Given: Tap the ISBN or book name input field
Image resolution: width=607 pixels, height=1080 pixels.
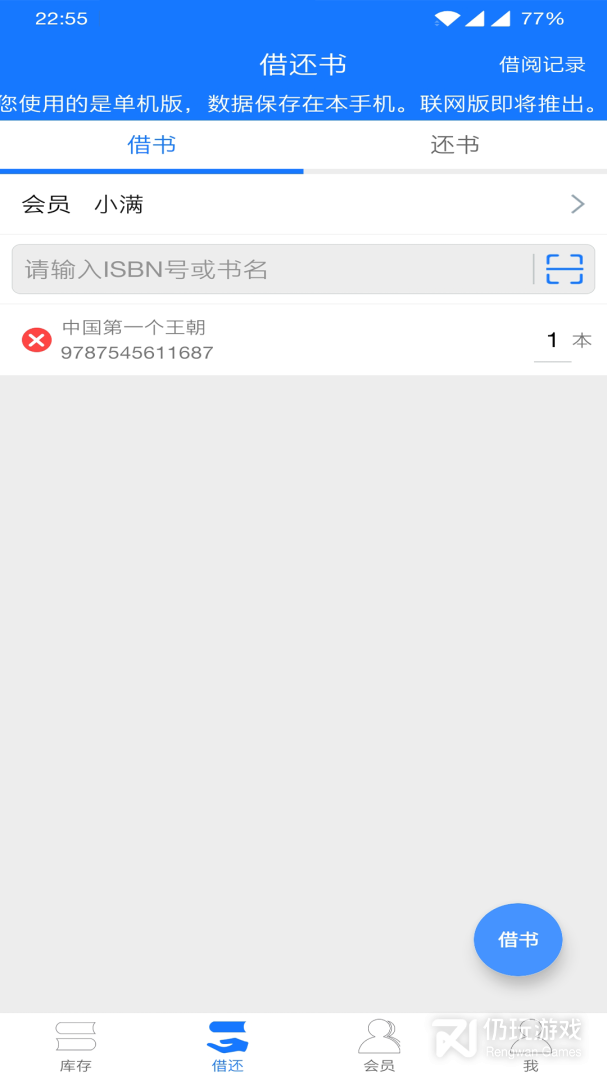Looking at the screenshot, I should (270, 269).
